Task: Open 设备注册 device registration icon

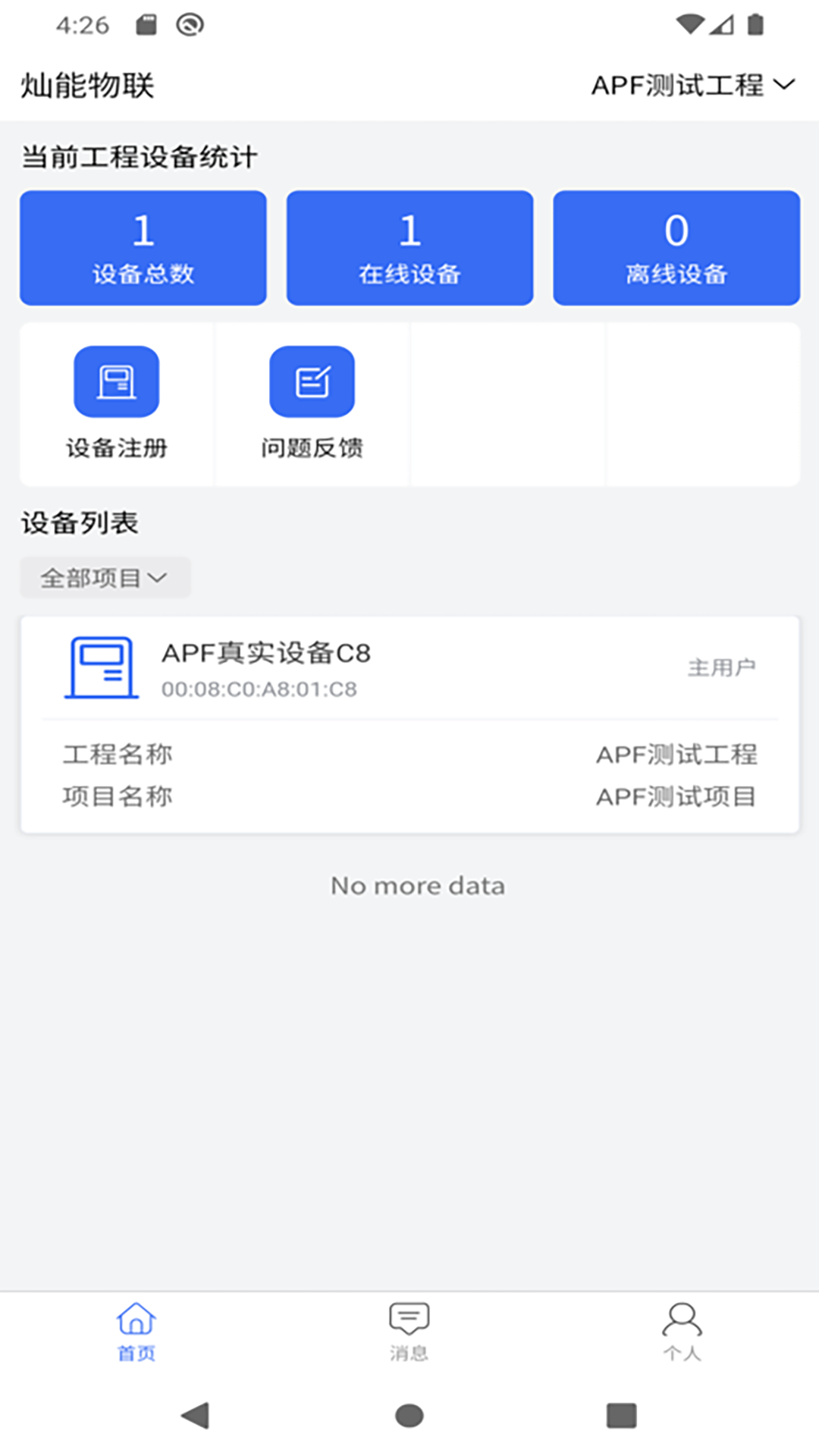Action: pos(116,381)
